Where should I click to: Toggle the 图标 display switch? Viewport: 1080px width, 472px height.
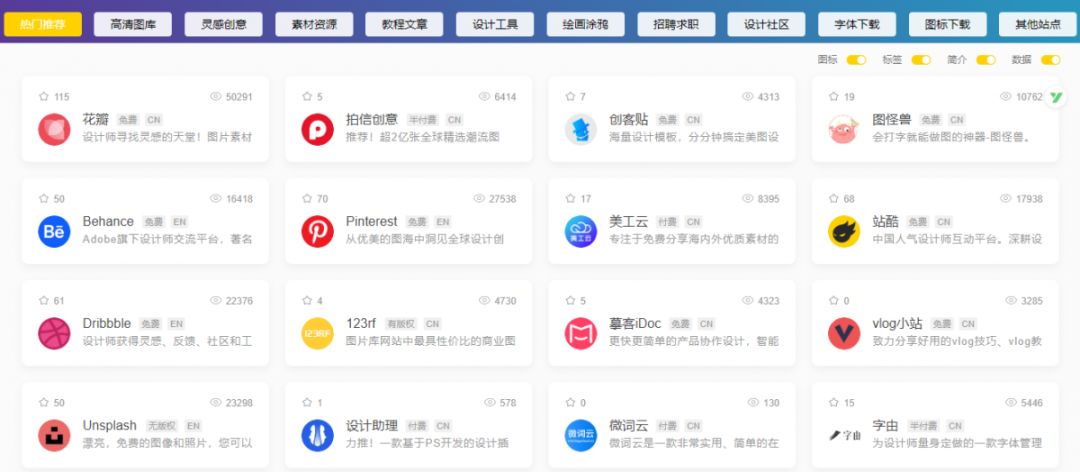point(856,60)
